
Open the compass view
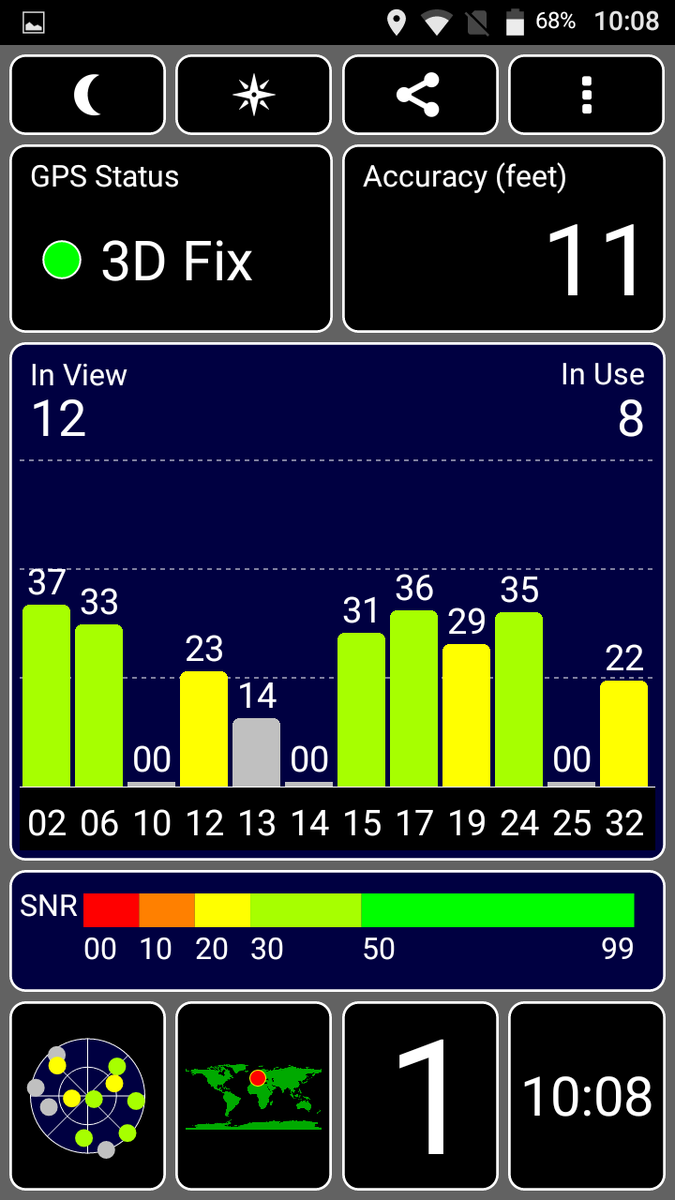coord(254,95)
